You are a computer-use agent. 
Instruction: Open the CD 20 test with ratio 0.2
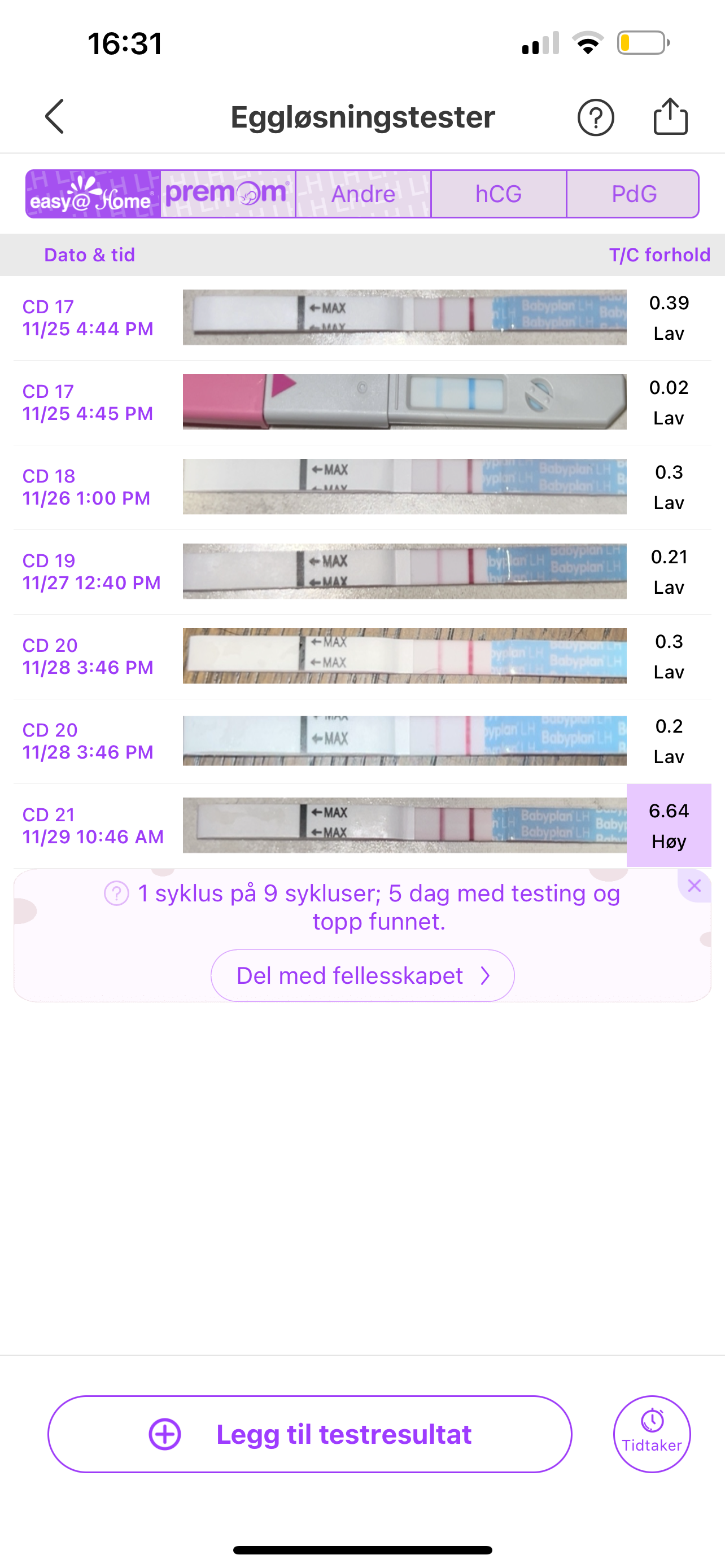[404, 740]
